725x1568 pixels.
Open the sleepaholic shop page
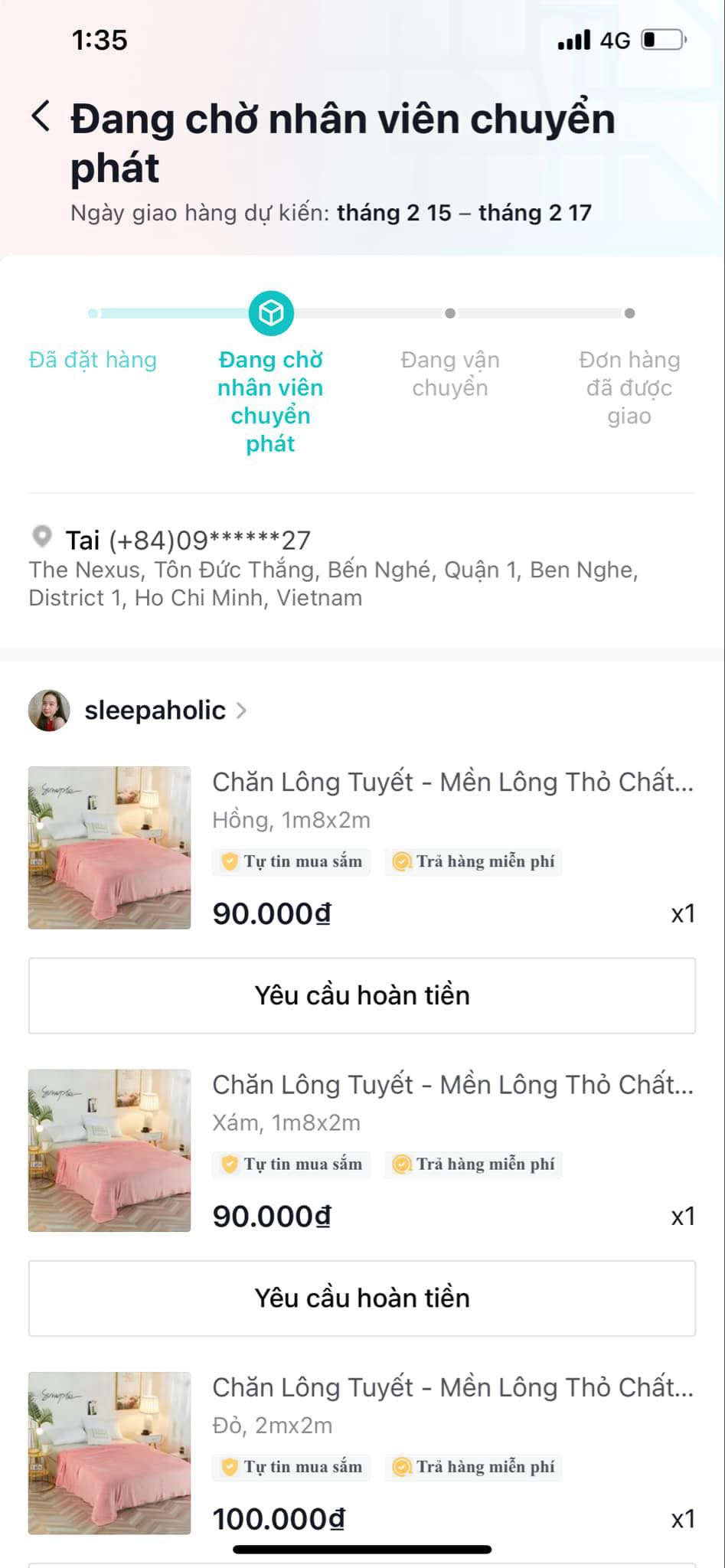pos(155,710)
